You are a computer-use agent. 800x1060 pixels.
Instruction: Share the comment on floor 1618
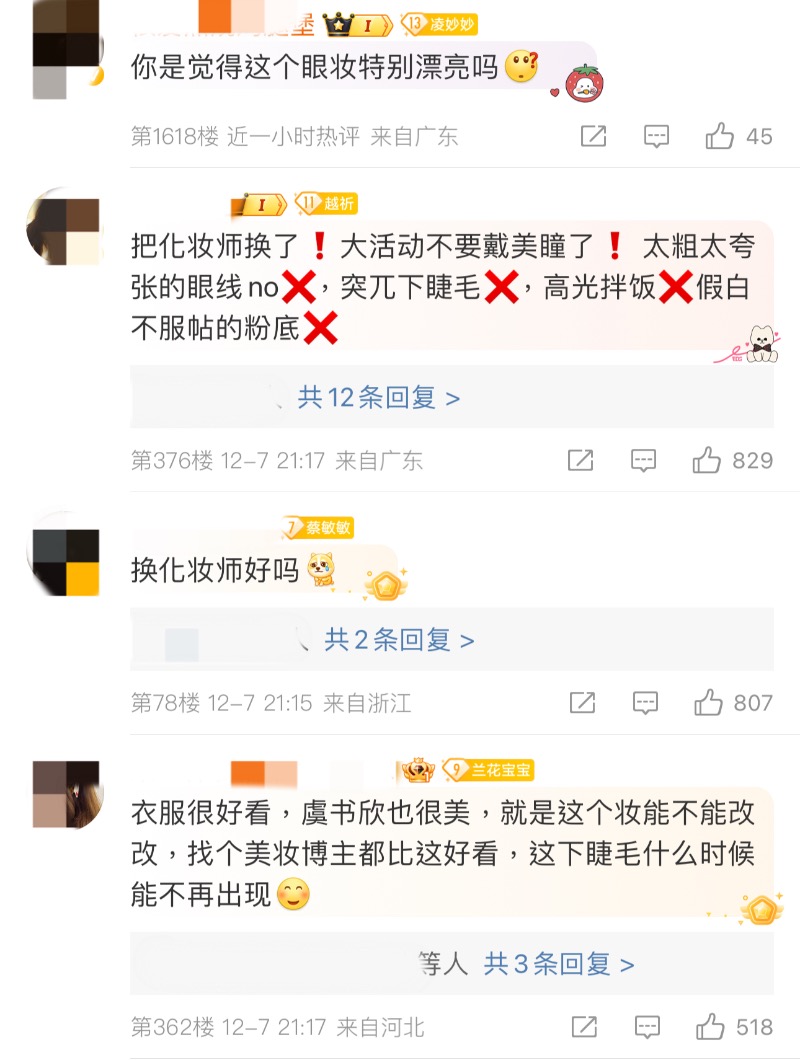point(594,137)
